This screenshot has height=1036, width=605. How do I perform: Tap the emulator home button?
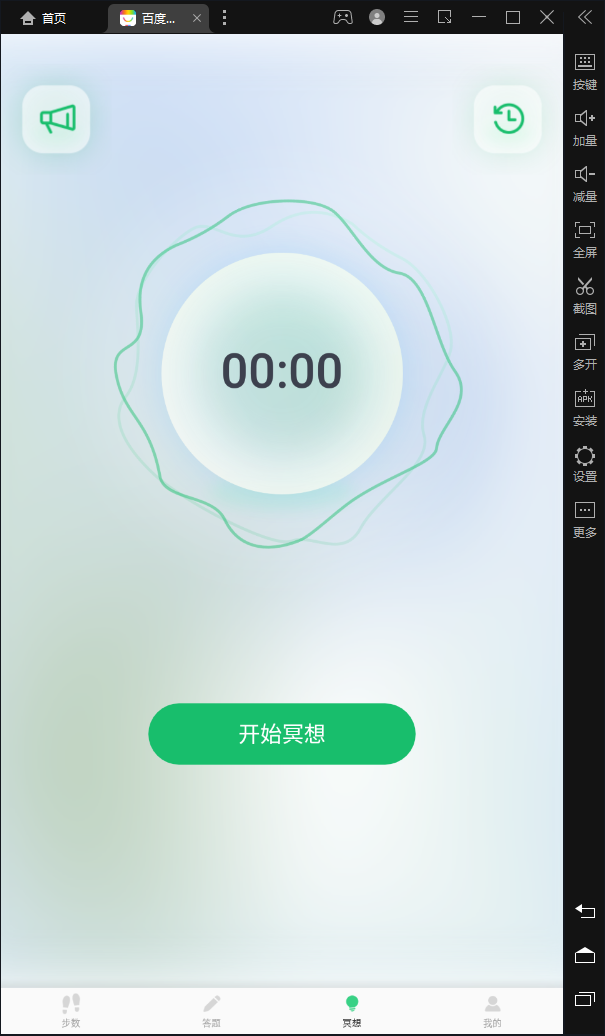[585, 955]
